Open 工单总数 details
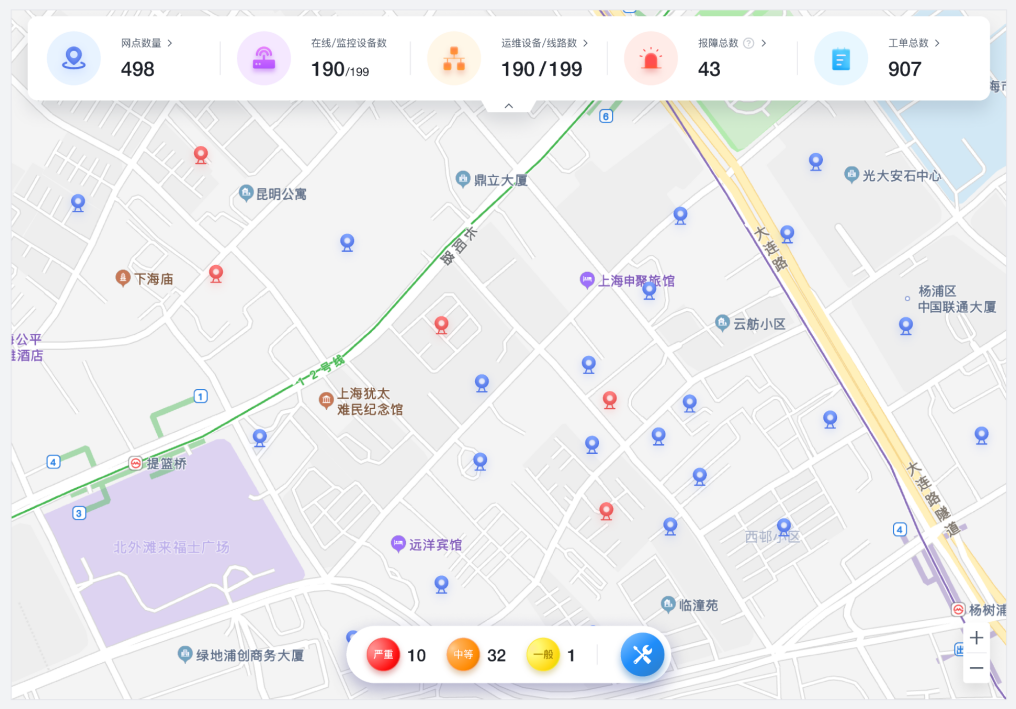1016x709 pixels. (x=914, y=43)
